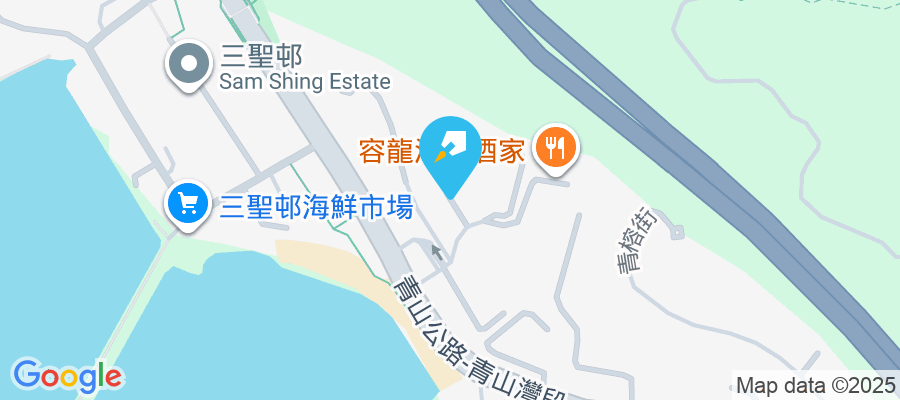Open the blue location pin marker
The width and height of the screenshot is (900, 400).
455,149
